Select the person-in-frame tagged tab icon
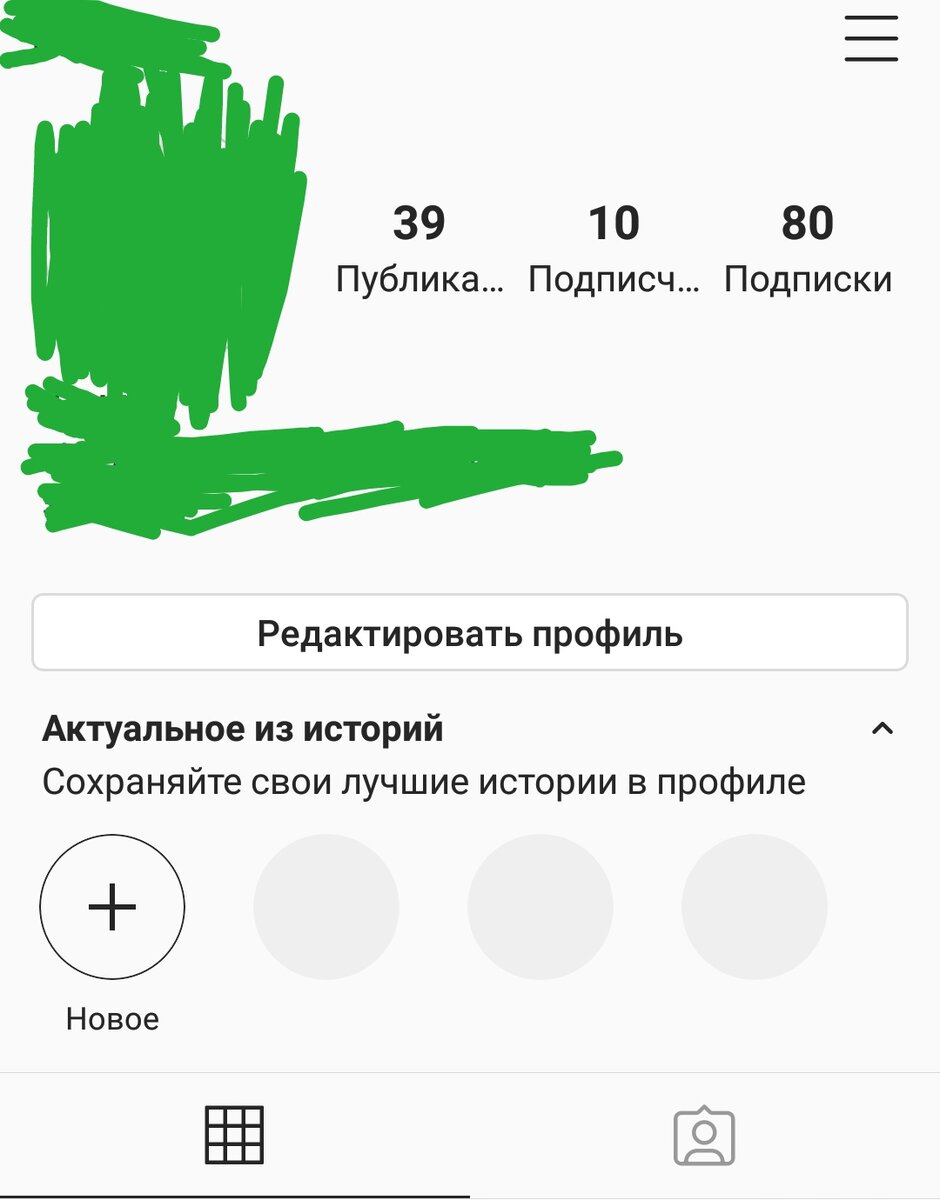This screenshot has height=1200, width=940. (x=705, y=1135)
